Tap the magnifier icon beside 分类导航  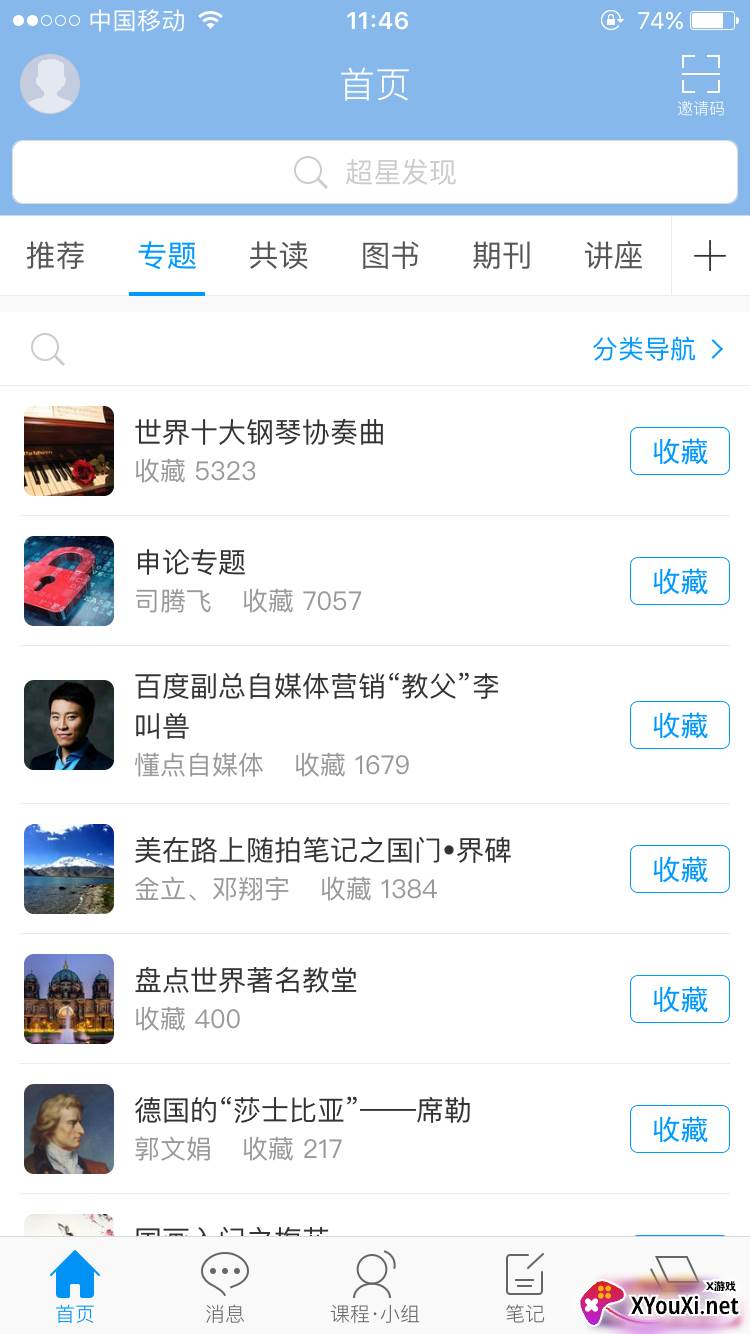coord(47,349)
